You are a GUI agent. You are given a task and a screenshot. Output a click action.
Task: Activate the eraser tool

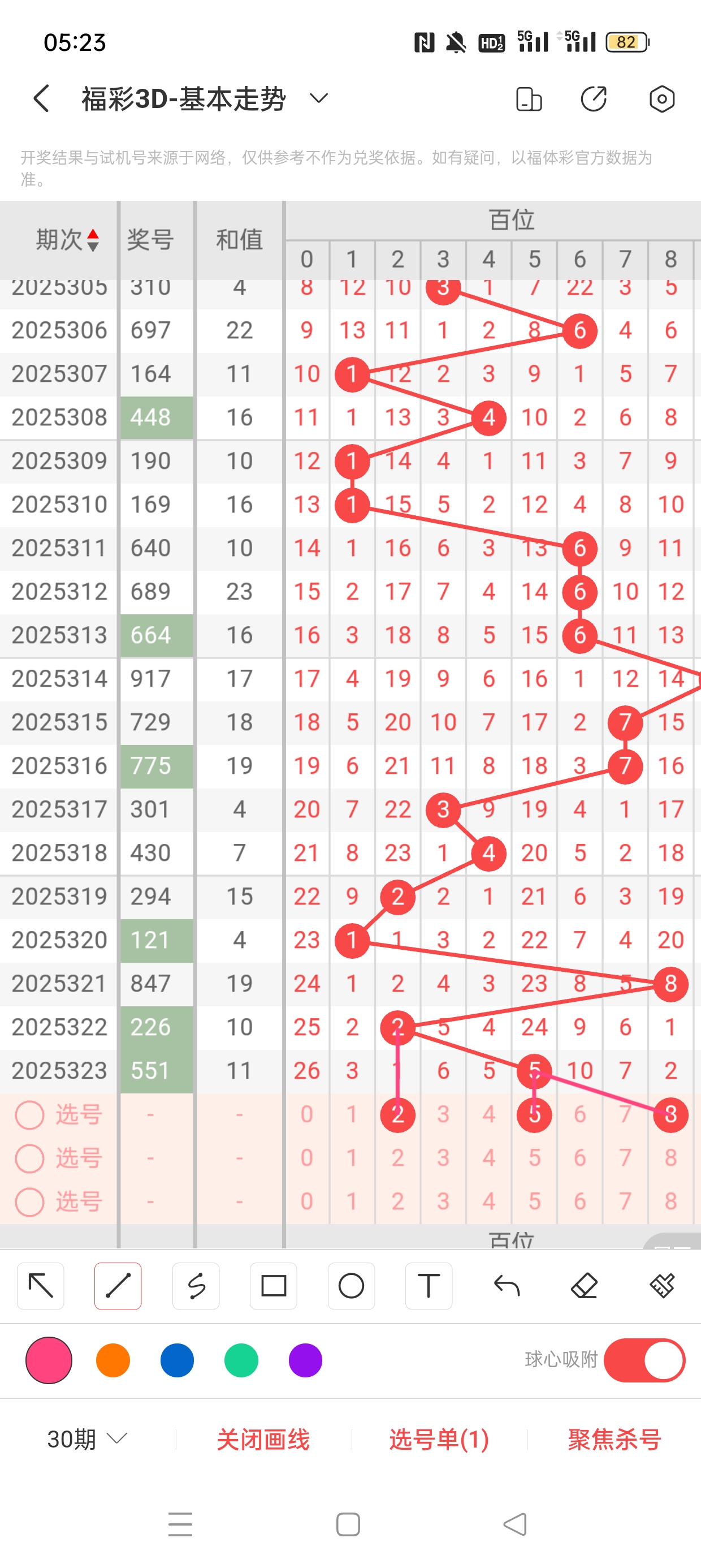[x=584, y=1286]
